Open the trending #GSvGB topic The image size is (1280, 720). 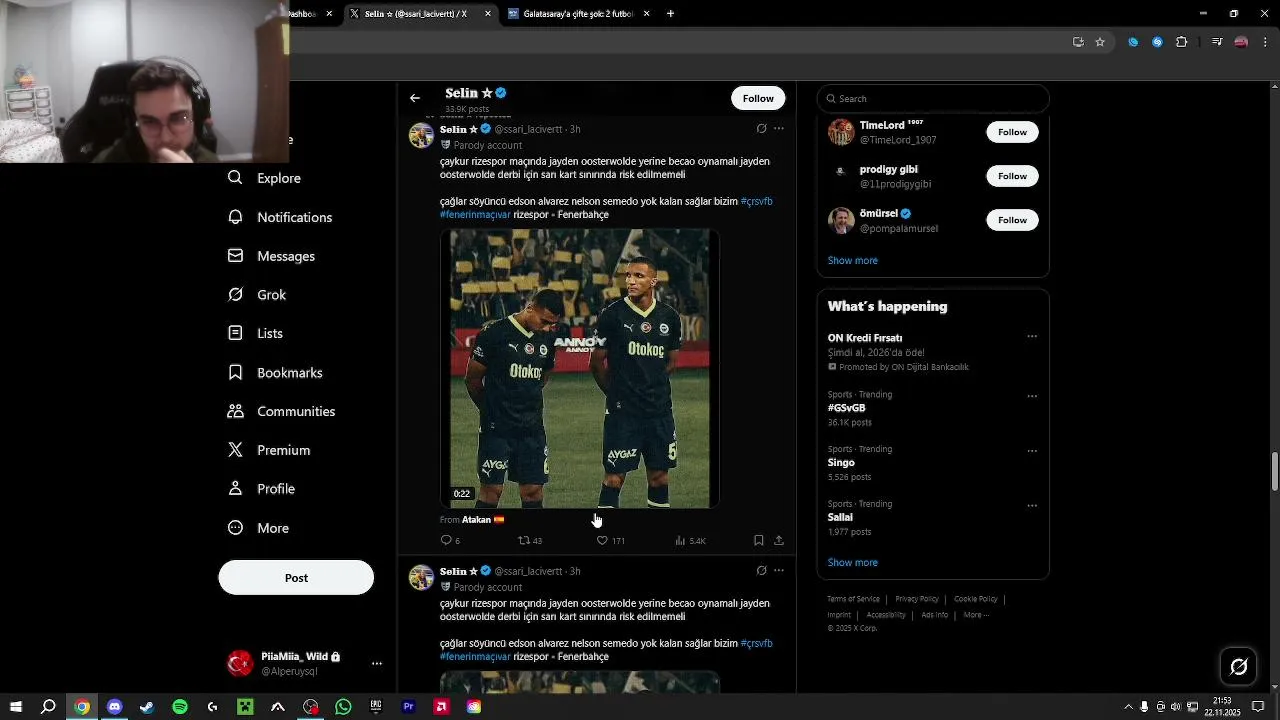(x=846, y=408)
